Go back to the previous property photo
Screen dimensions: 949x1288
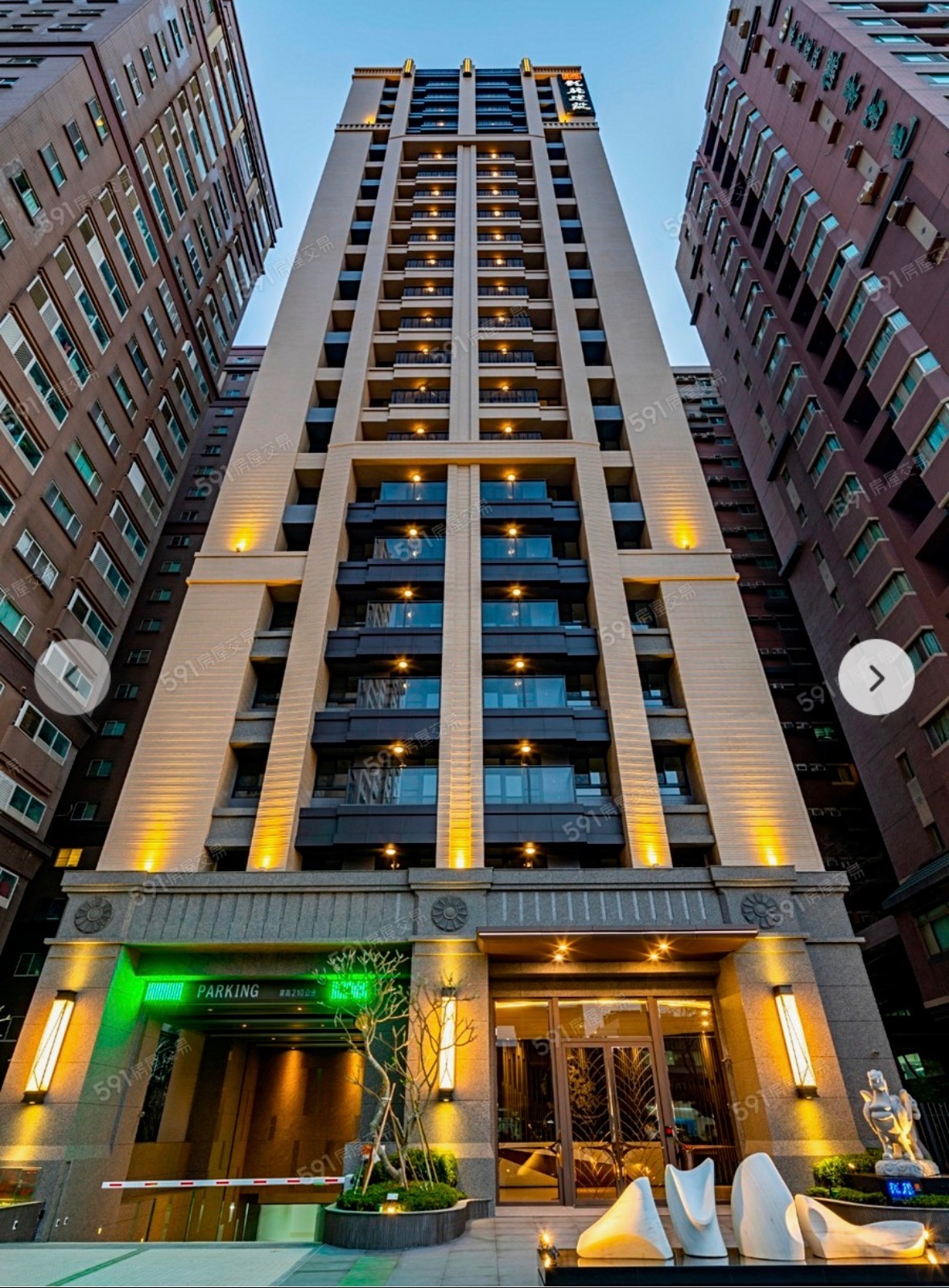coord(72,677)
